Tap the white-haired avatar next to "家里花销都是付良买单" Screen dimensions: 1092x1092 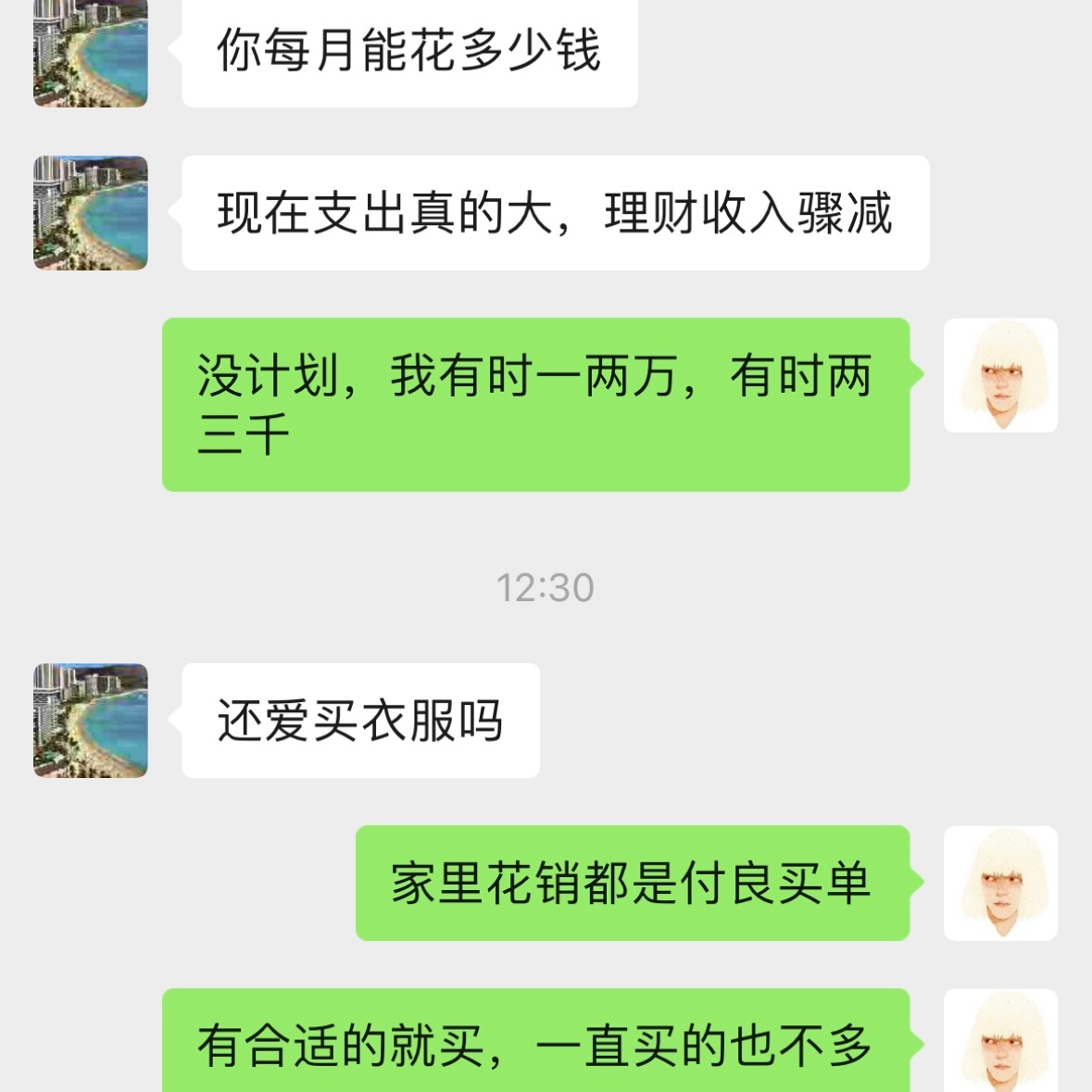point(1000,883)
